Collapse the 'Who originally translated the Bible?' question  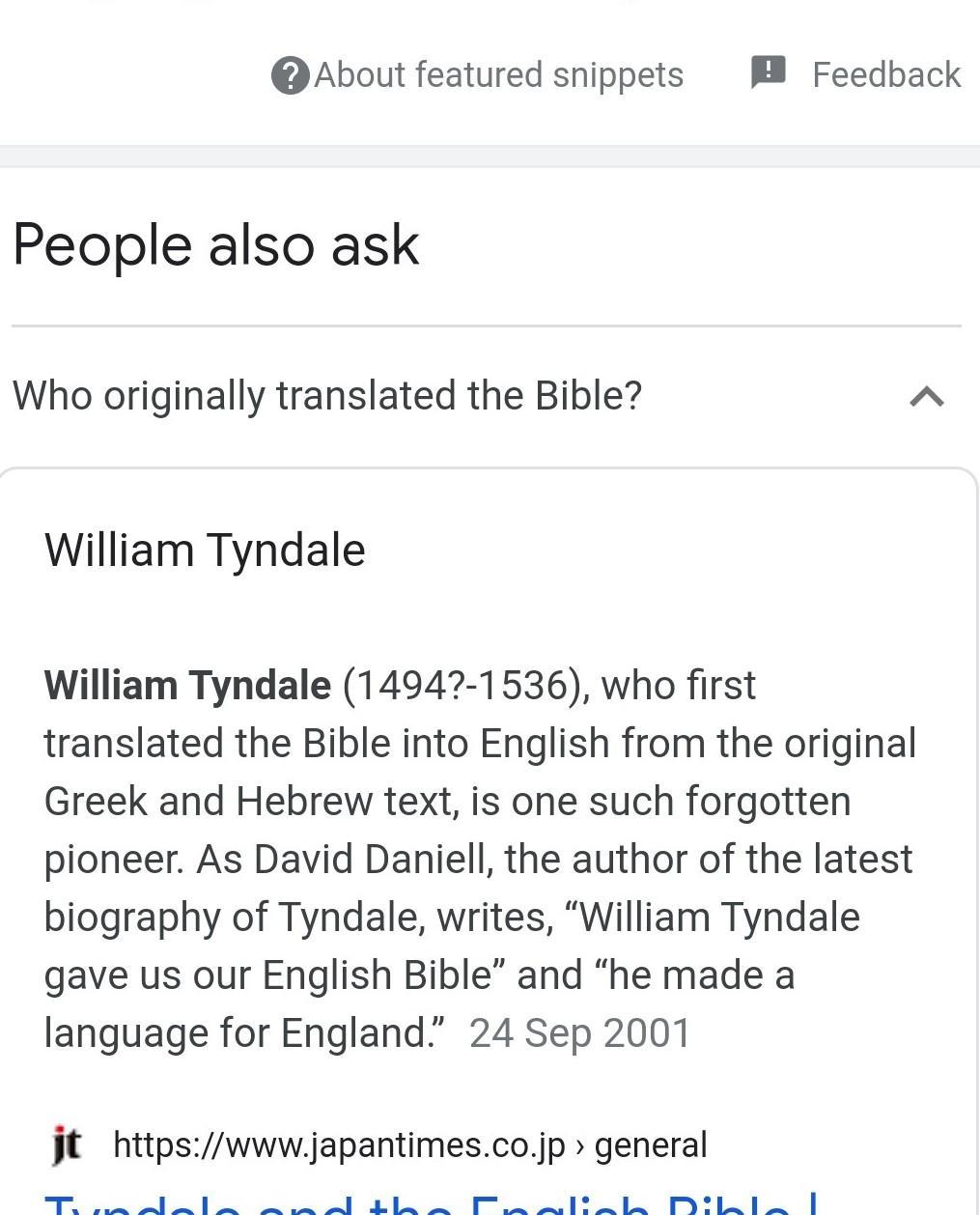pos(926,397)
